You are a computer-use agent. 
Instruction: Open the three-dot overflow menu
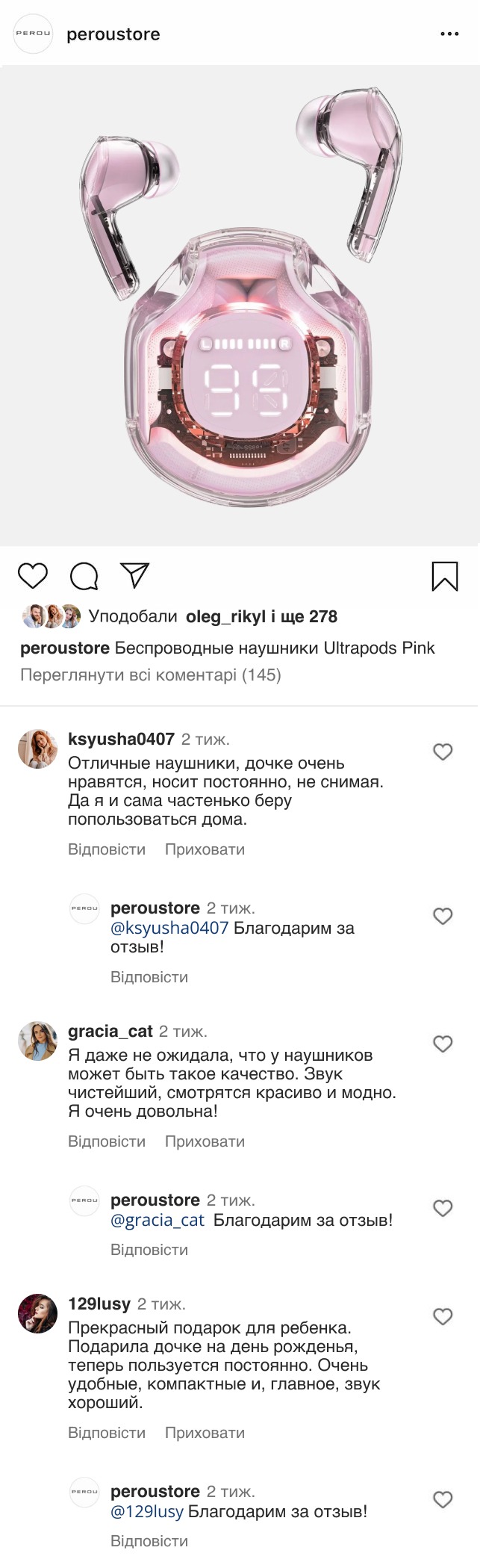point(449,34)
